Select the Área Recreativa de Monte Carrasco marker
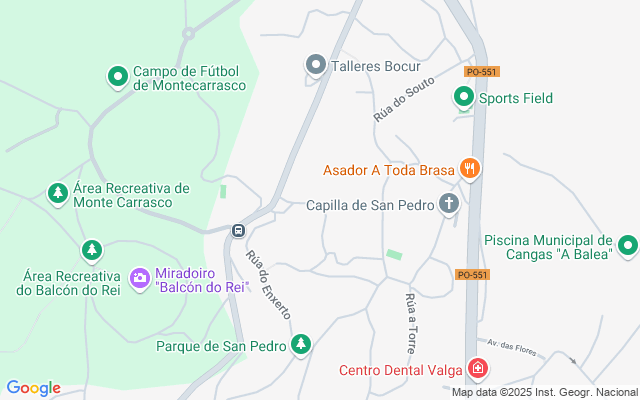640x400 pixels. 58,192
